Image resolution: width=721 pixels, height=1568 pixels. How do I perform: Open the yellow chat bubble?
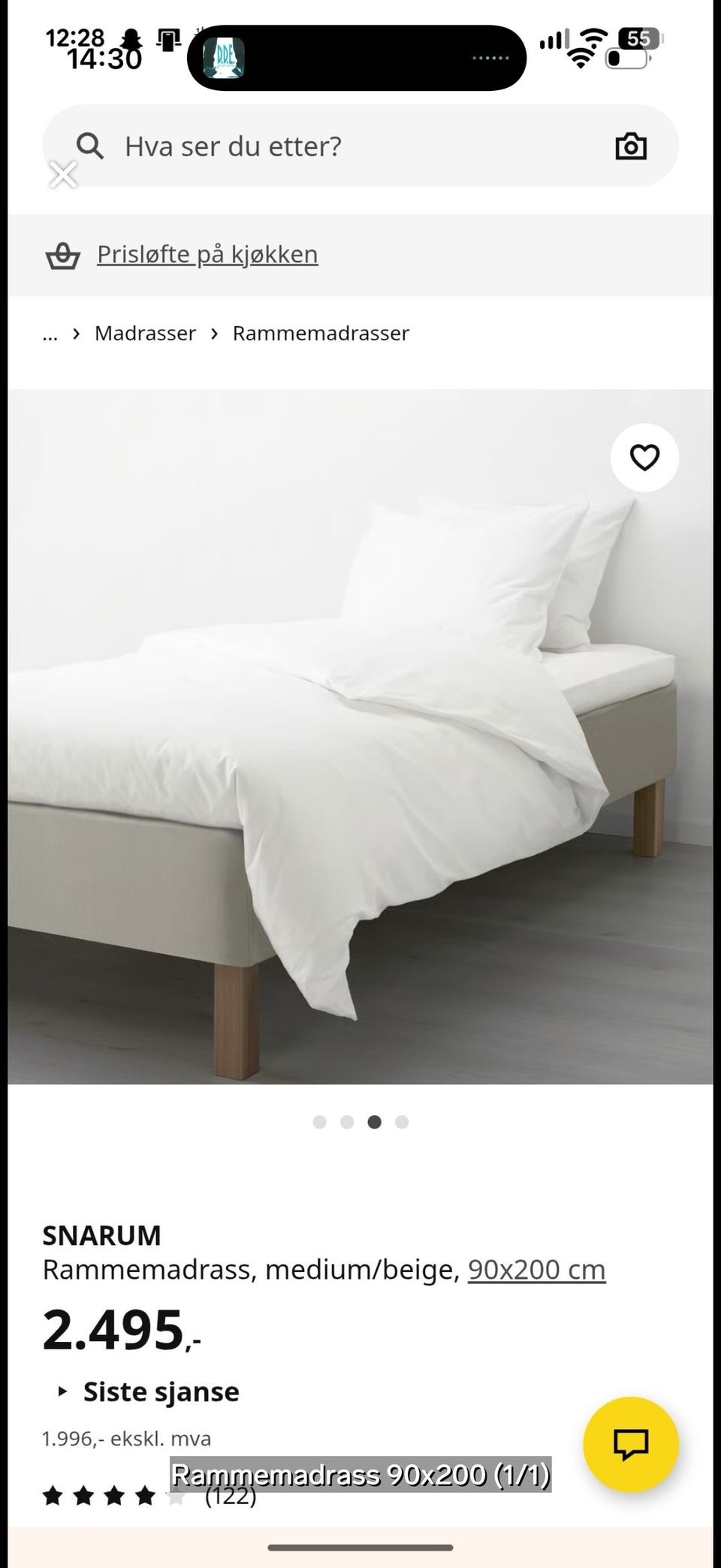click(631, 1443)
